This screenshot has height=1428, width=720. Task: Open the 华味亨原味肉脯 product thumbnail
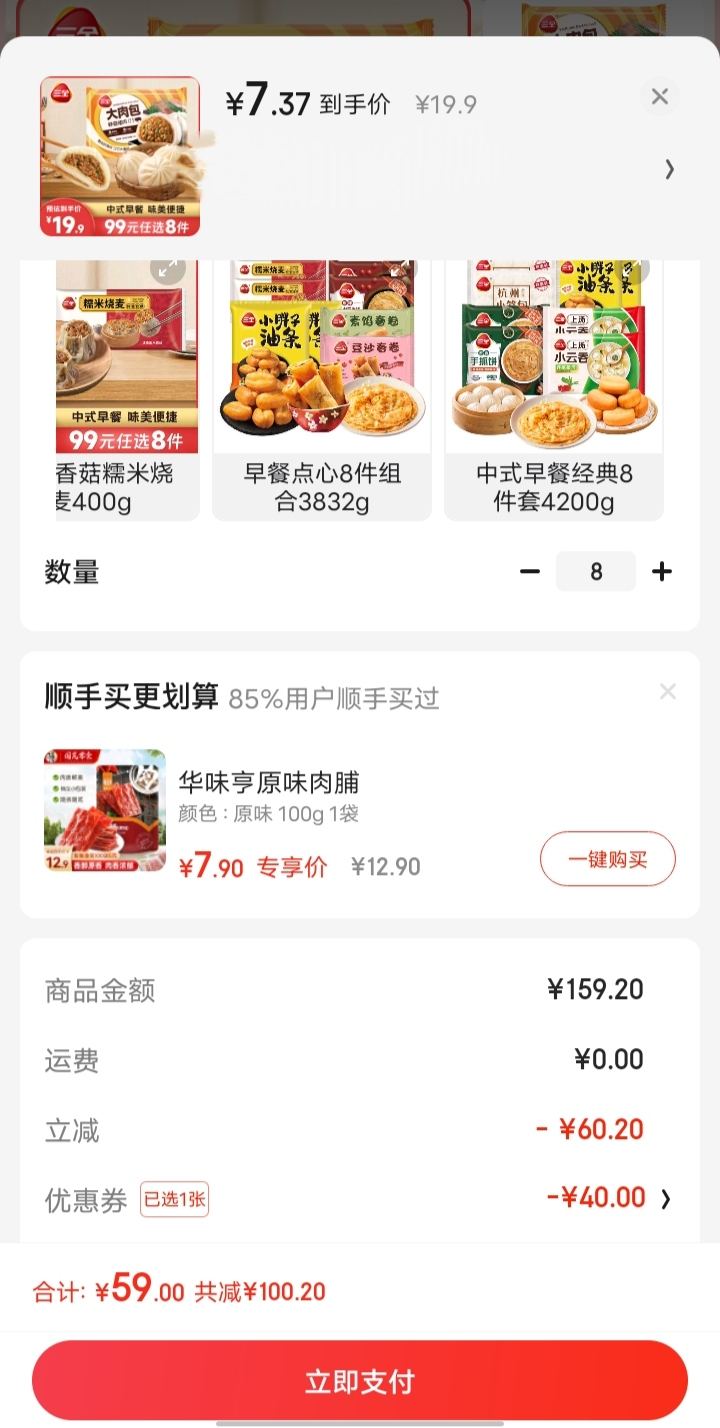[105, 811]
